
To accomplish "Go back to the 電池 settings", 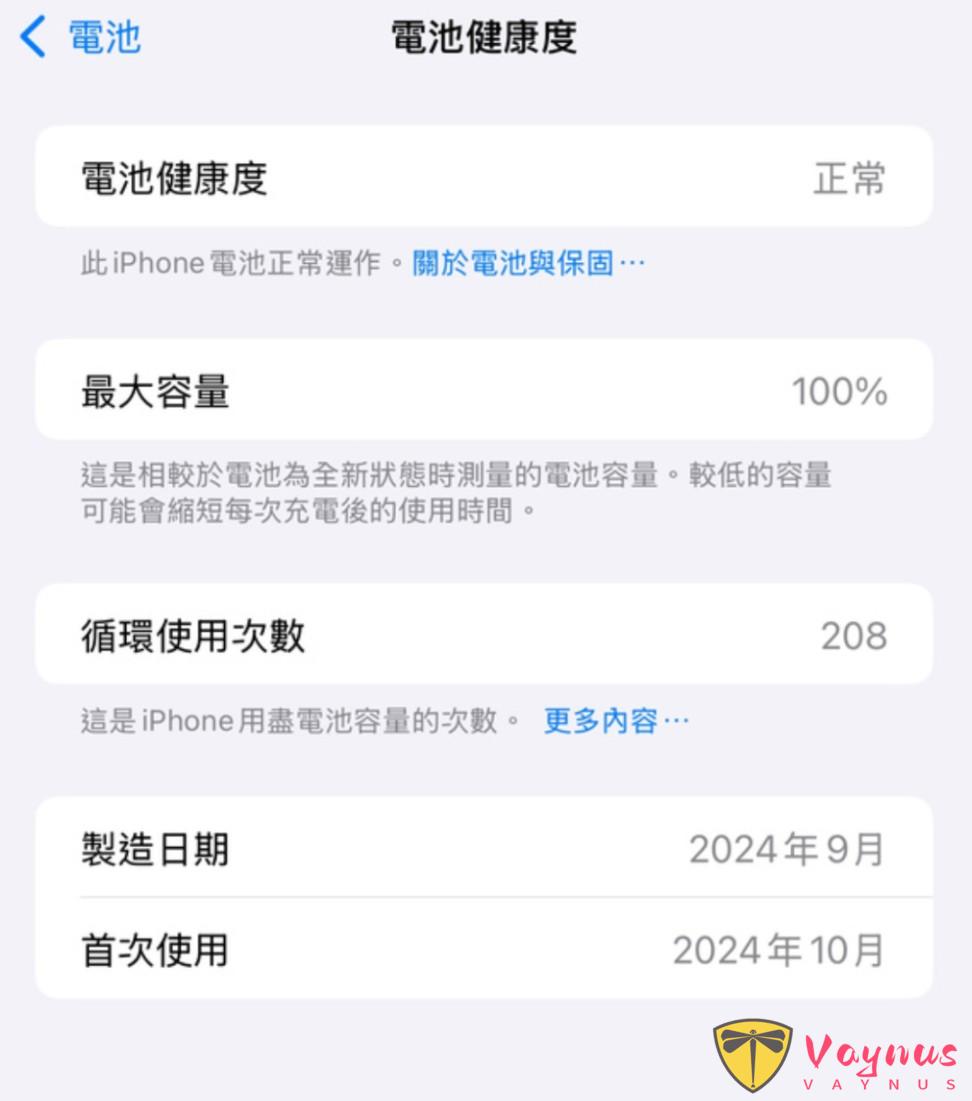I will pyautogui.click(x=82, y=38).
